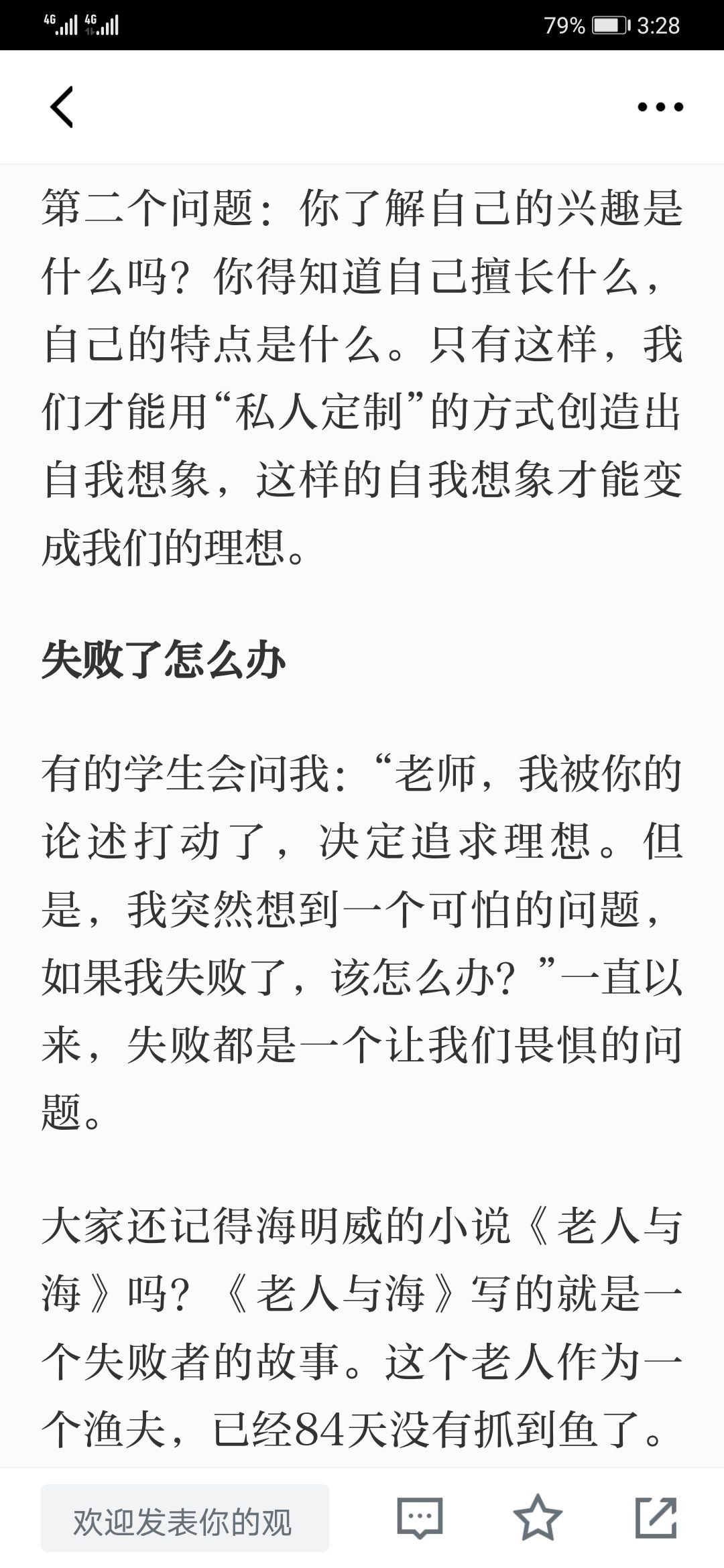Share the article via the share icon

656,1517
